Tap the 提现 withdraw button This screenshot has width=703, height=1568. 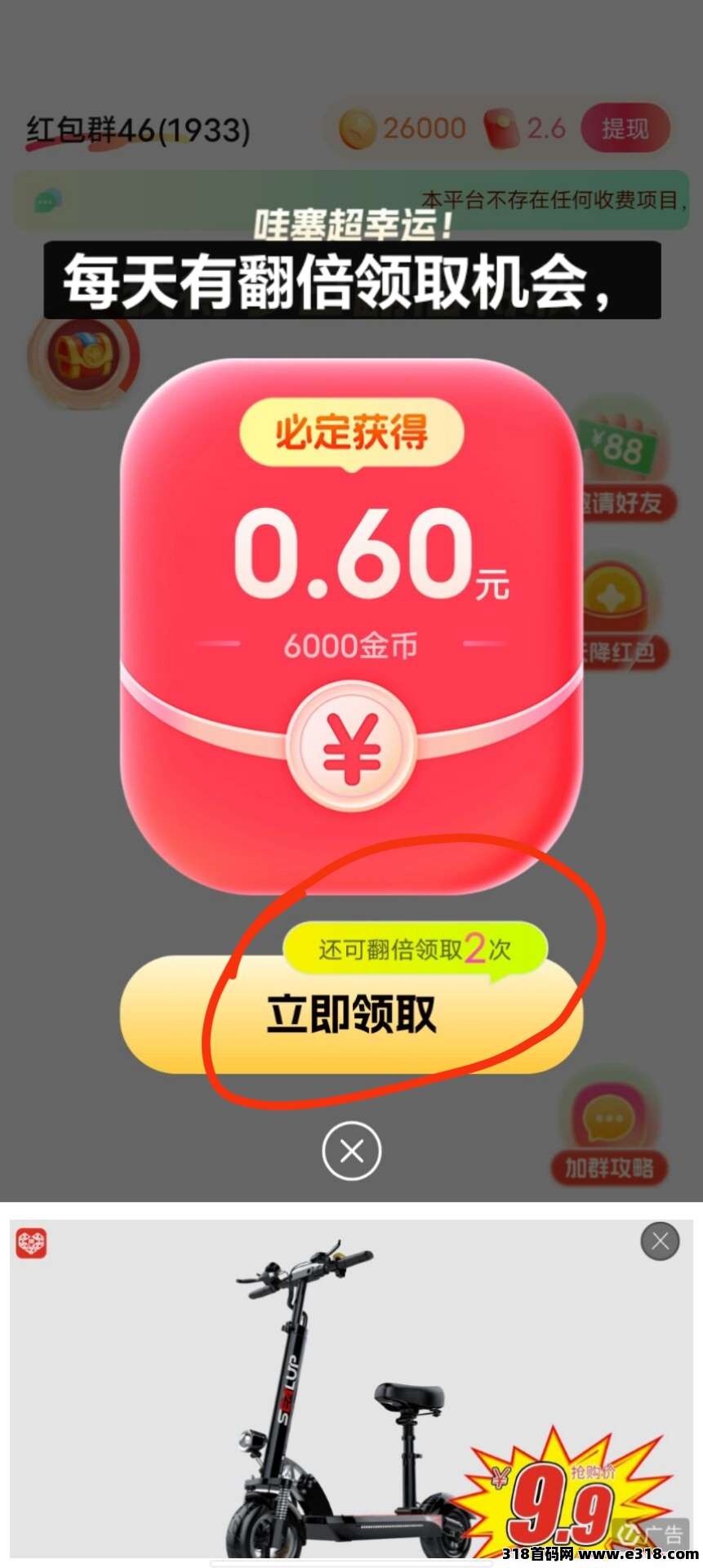(x=625, y=128)
